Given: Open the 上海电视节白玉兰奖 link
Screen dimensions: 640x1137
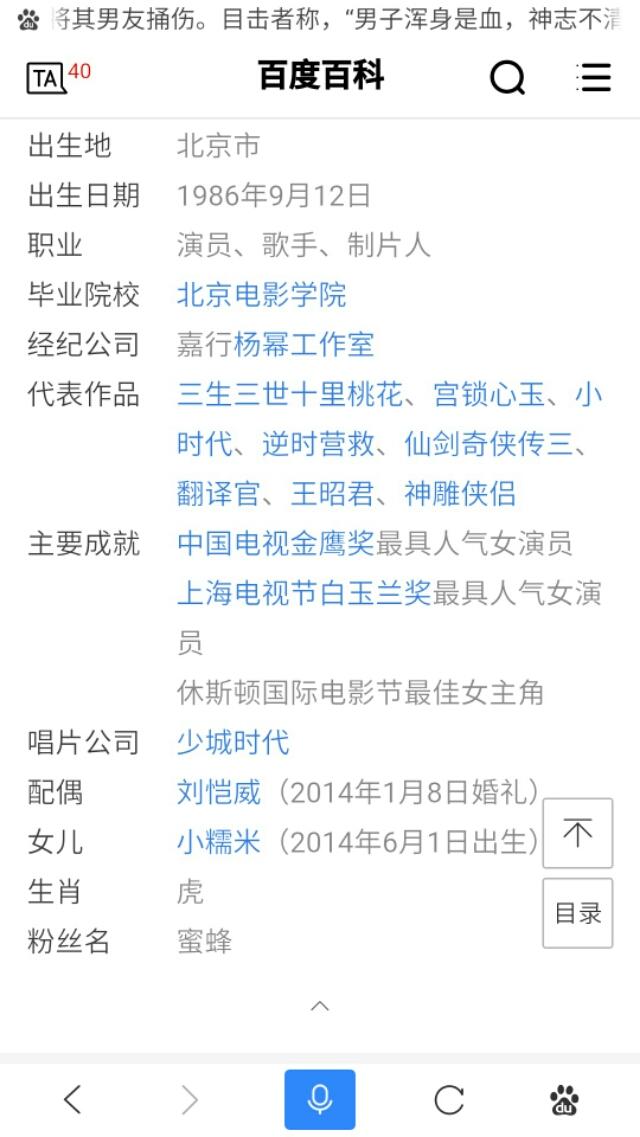Looking at the screenshot, I should (x=303, y=593).
